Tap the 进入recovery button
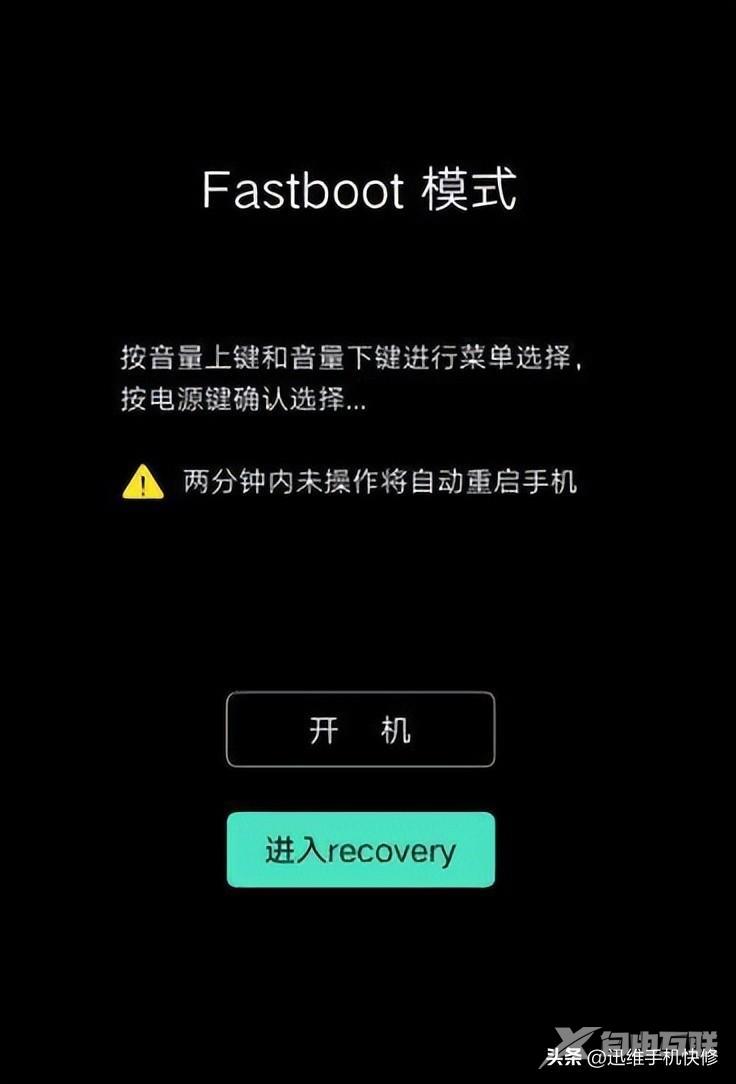Image resolution: width=736 pixels, height=1084 pixels. click(x=360, y=850)
